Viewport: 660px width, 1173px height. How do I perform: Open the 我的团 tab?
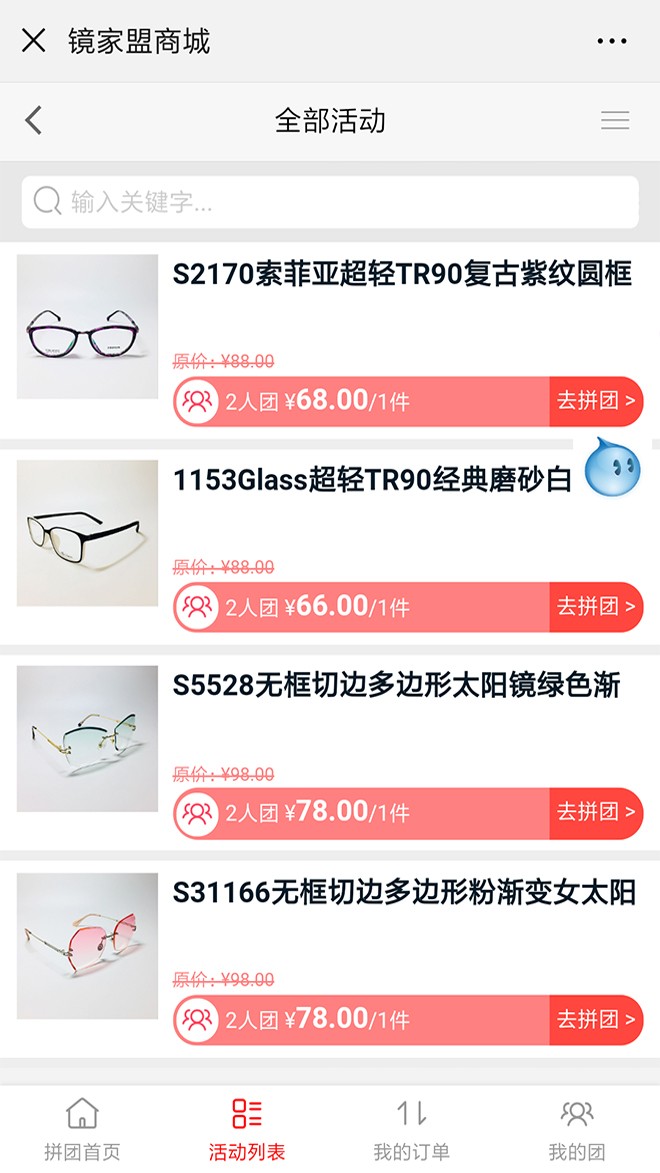tap(577, 1130)
